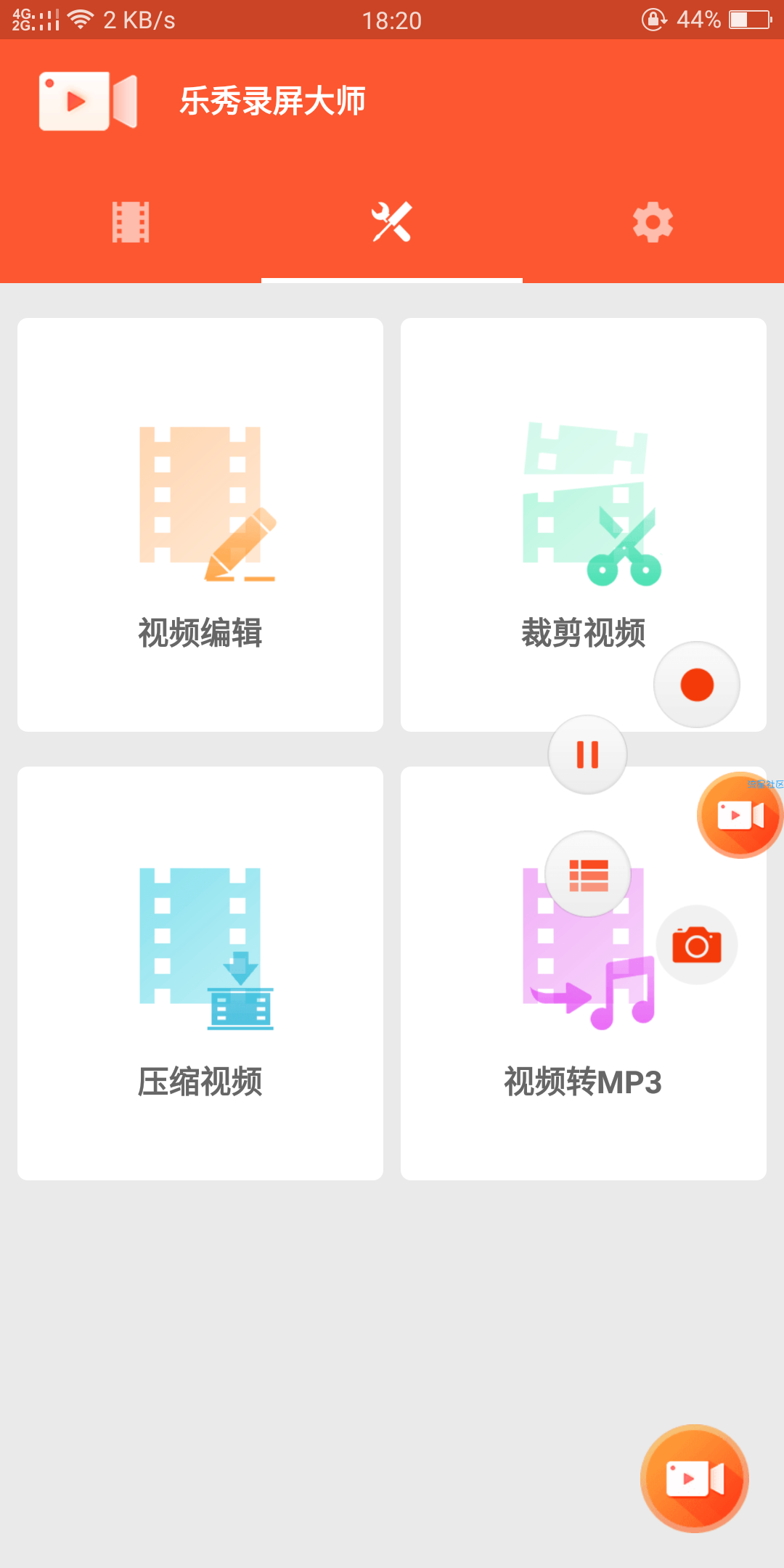784x1568 pixels.
Task: Tap the bottom recorder floating action button
Action: coord(695,1479)
